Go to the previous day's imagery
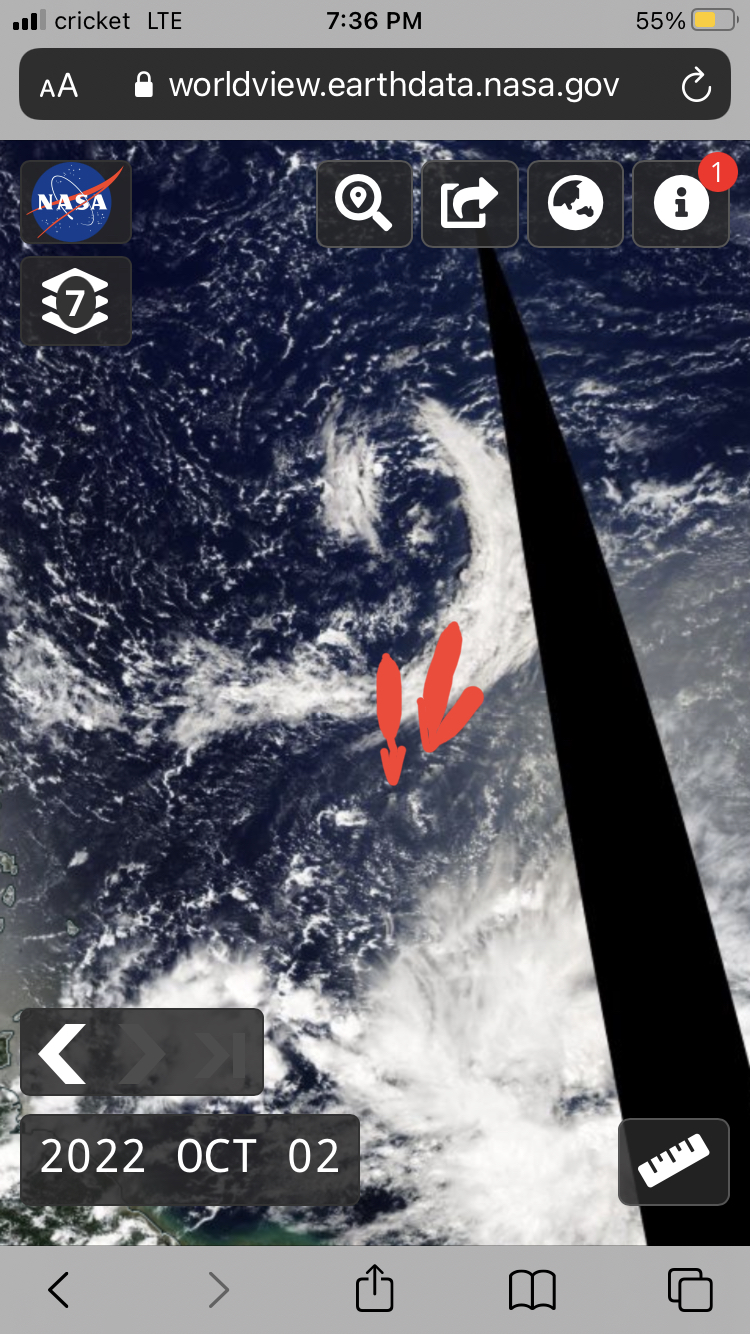This screenshot has height=1334, width=750. pyautogui.click(x=62, y=1053)
